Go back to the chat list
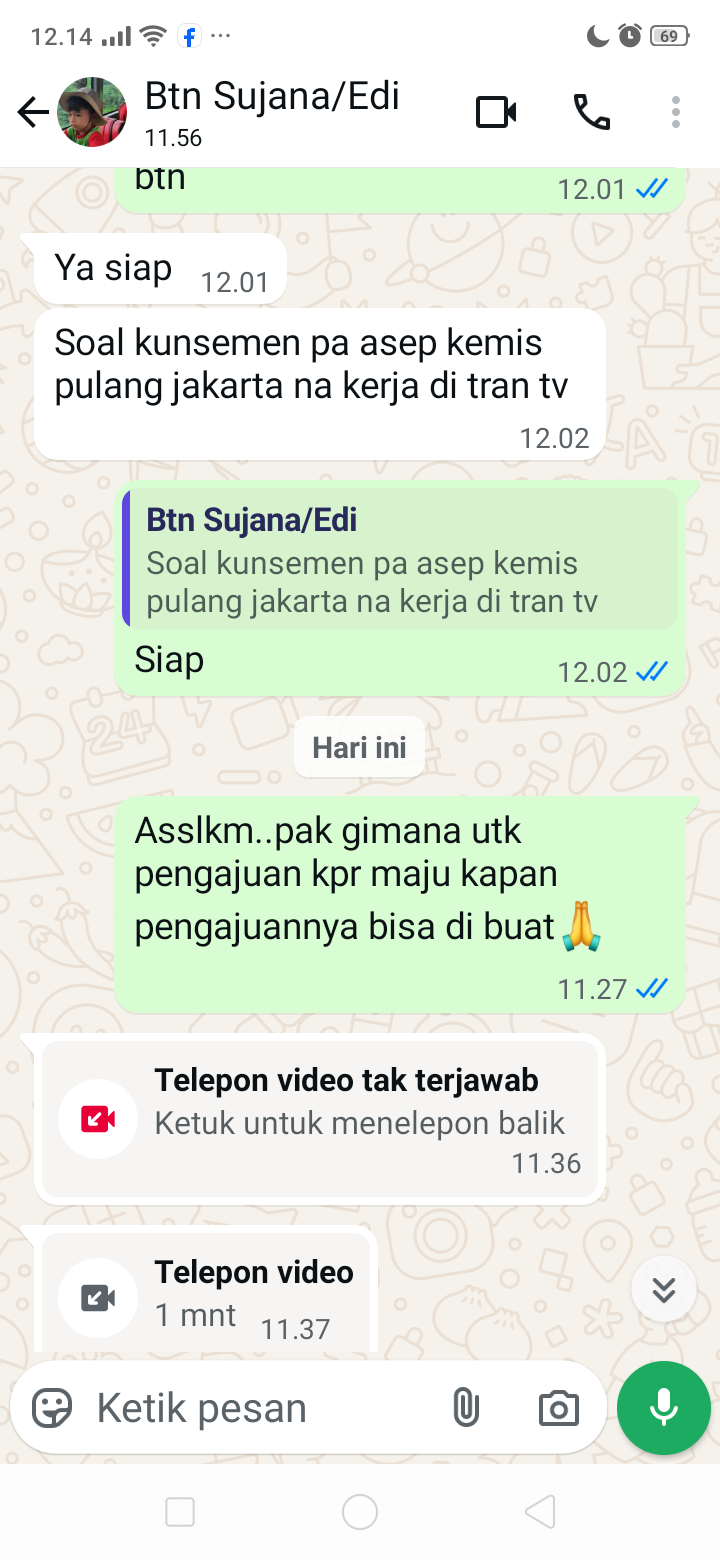The height and width of the screenshot is (1560, 720). [x=32, y=112]
